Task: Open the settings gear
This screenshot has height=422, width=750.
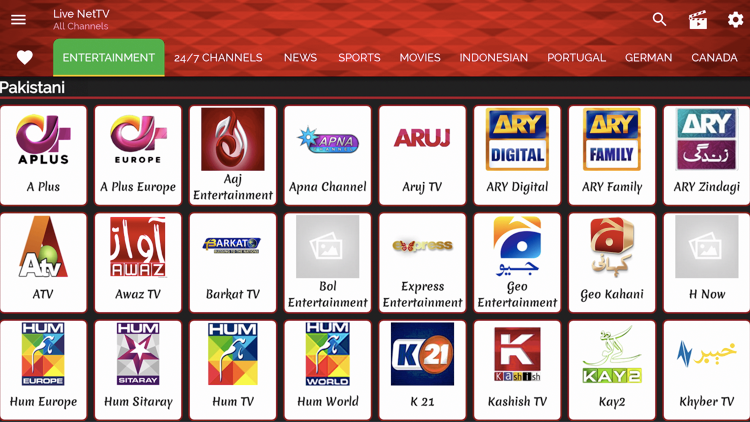Action: (735, 19)
